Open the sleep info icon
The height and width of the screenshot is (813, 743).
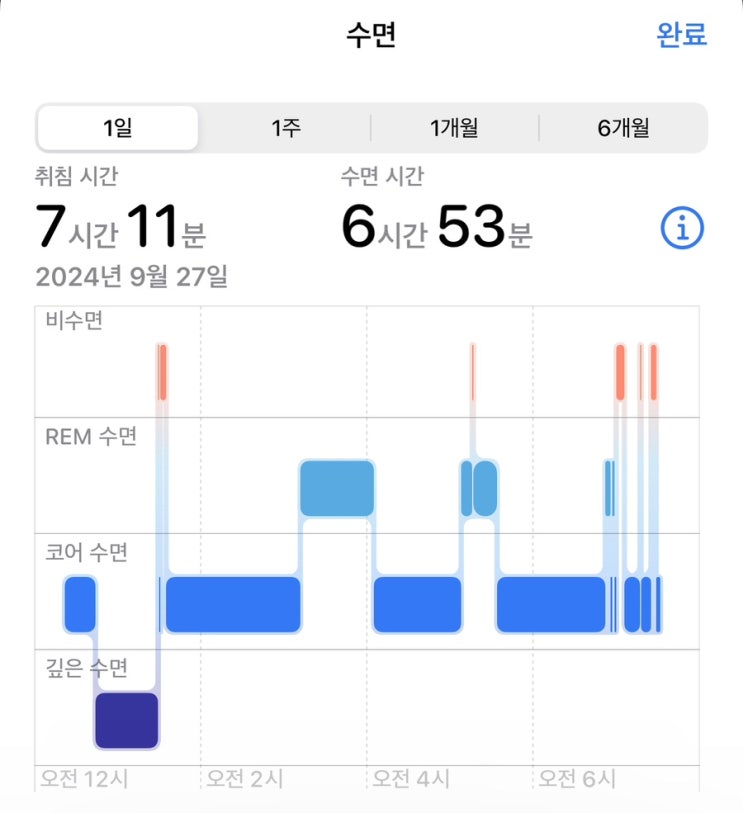682,228
